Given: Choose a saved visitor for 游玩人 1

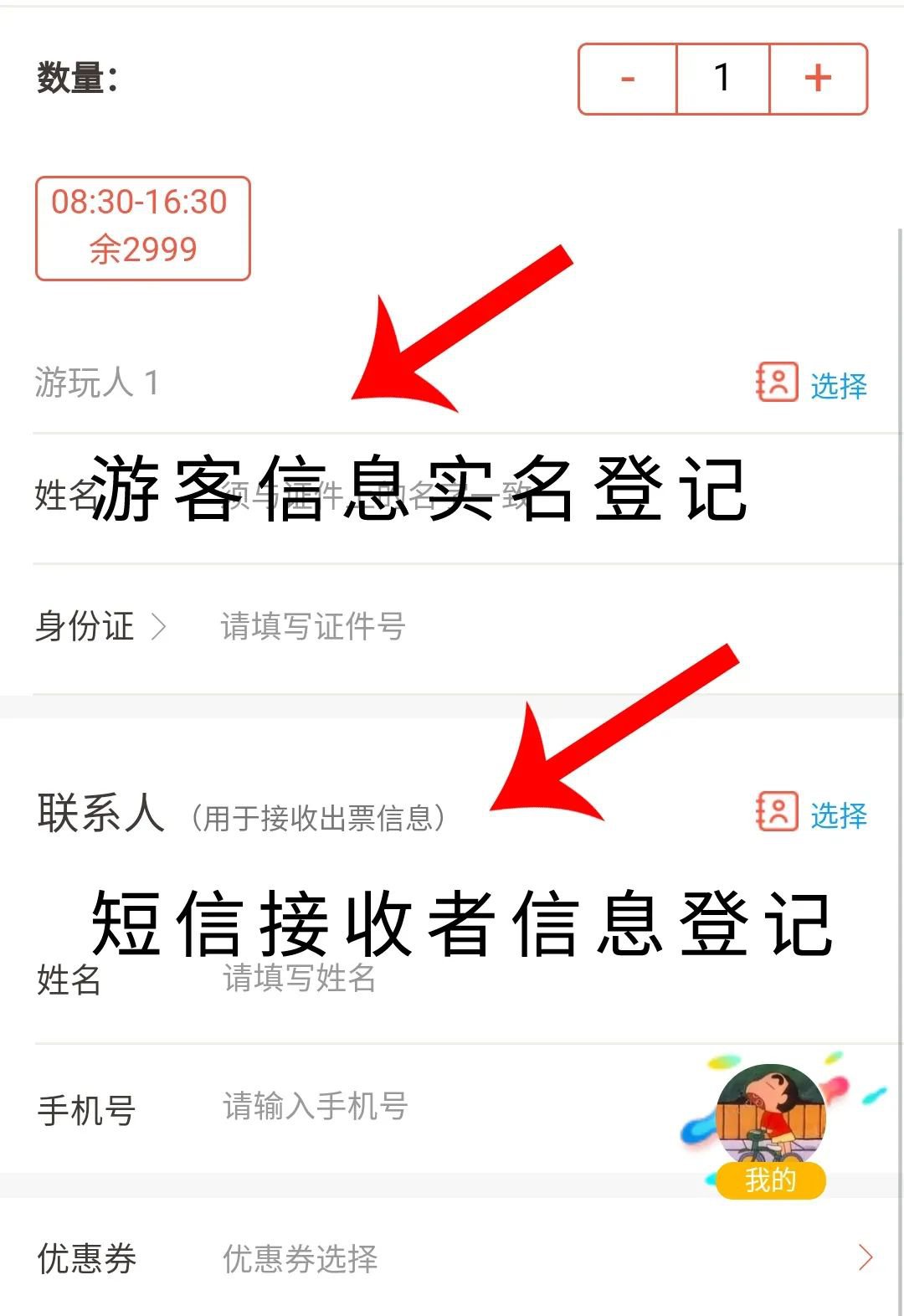Looking at the screenshot, I should [x=813, y=384].
